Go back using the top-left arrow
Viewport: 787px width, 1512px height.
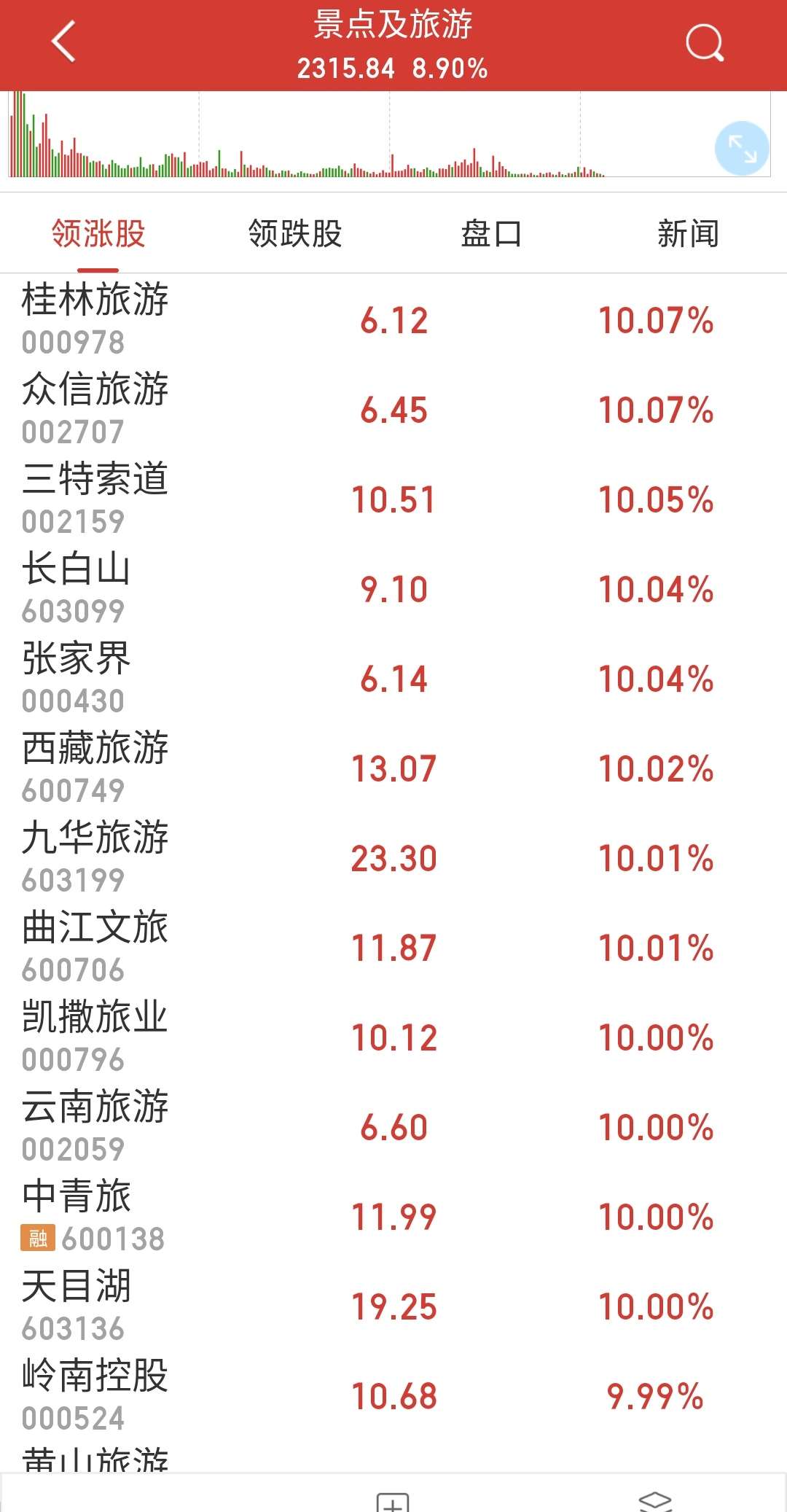click(64, 42)
